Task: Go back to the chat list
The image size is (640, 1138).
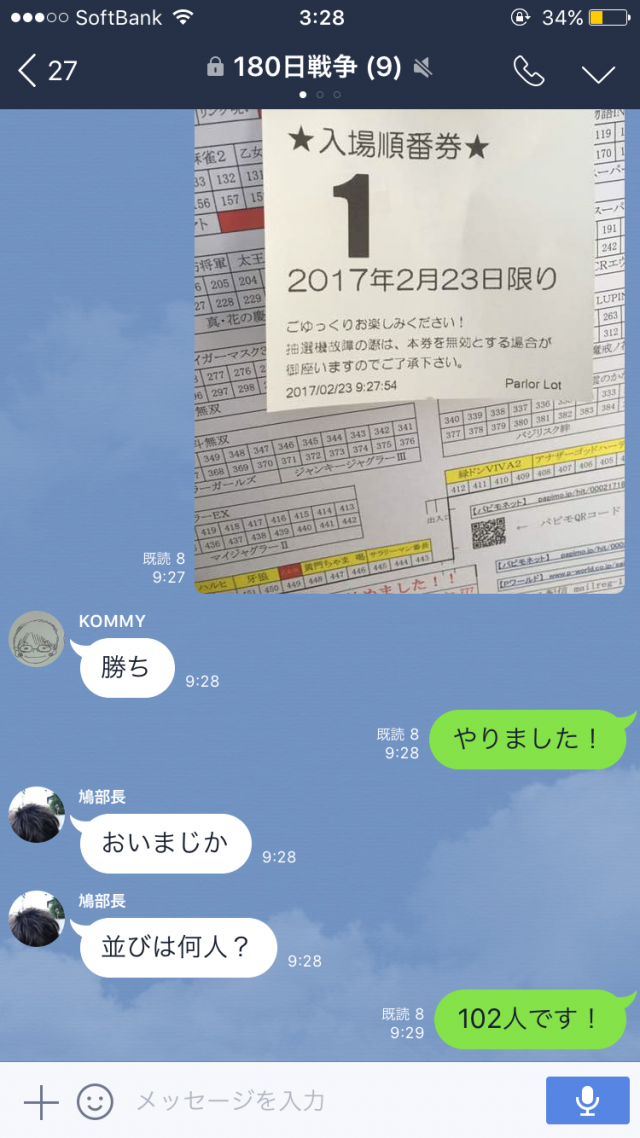Action: click(45, 70)
